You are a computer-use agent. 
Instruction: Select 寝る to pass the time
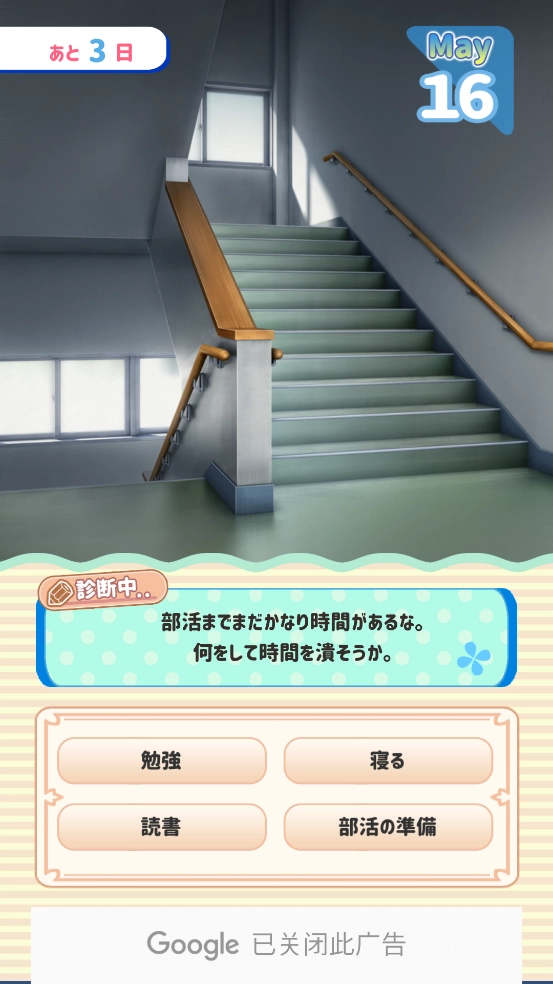coord(388,761)
